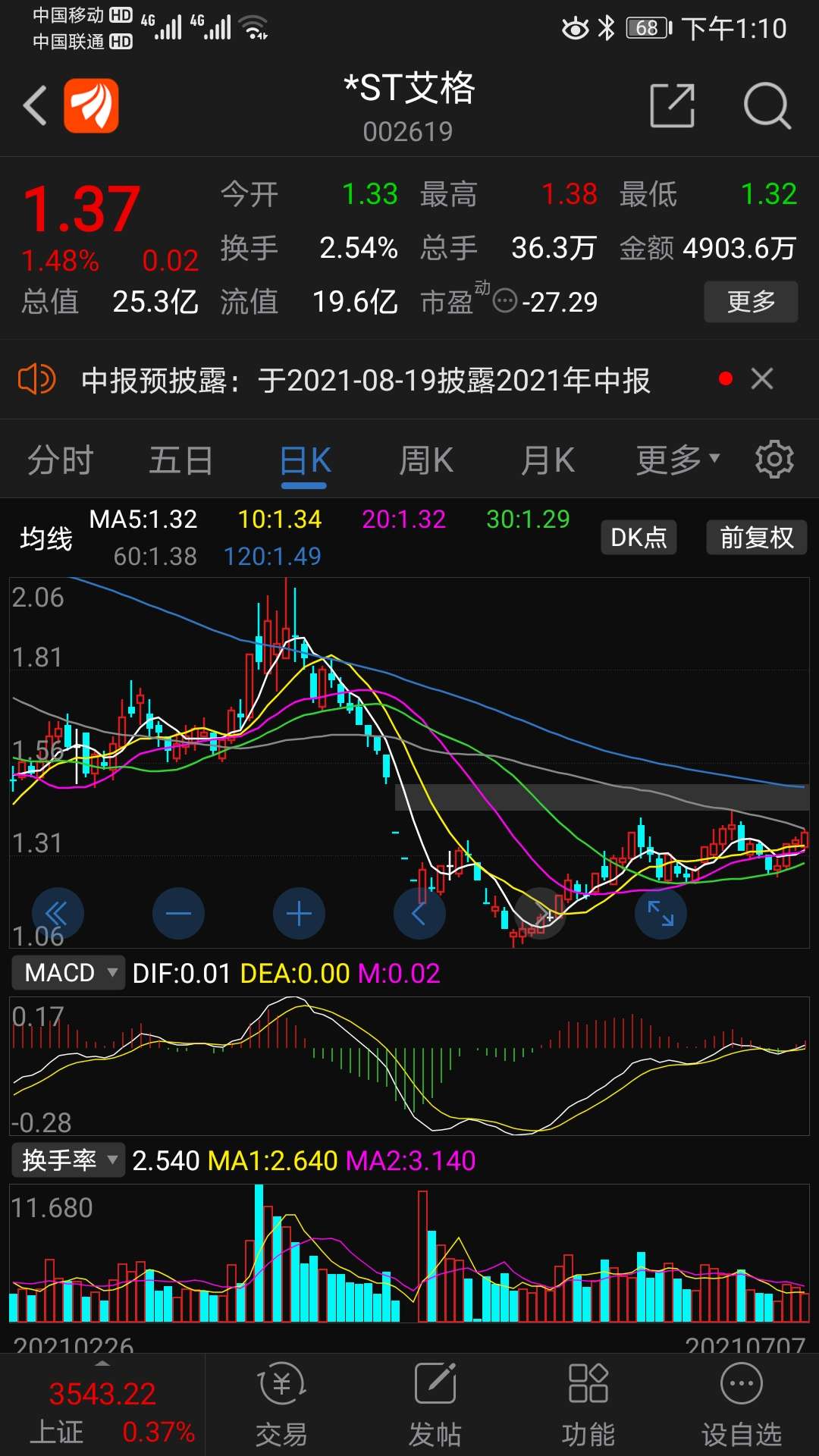Screen dimensions: 819x1456
Task: Tap the share icon at top right
Action: 673,106
